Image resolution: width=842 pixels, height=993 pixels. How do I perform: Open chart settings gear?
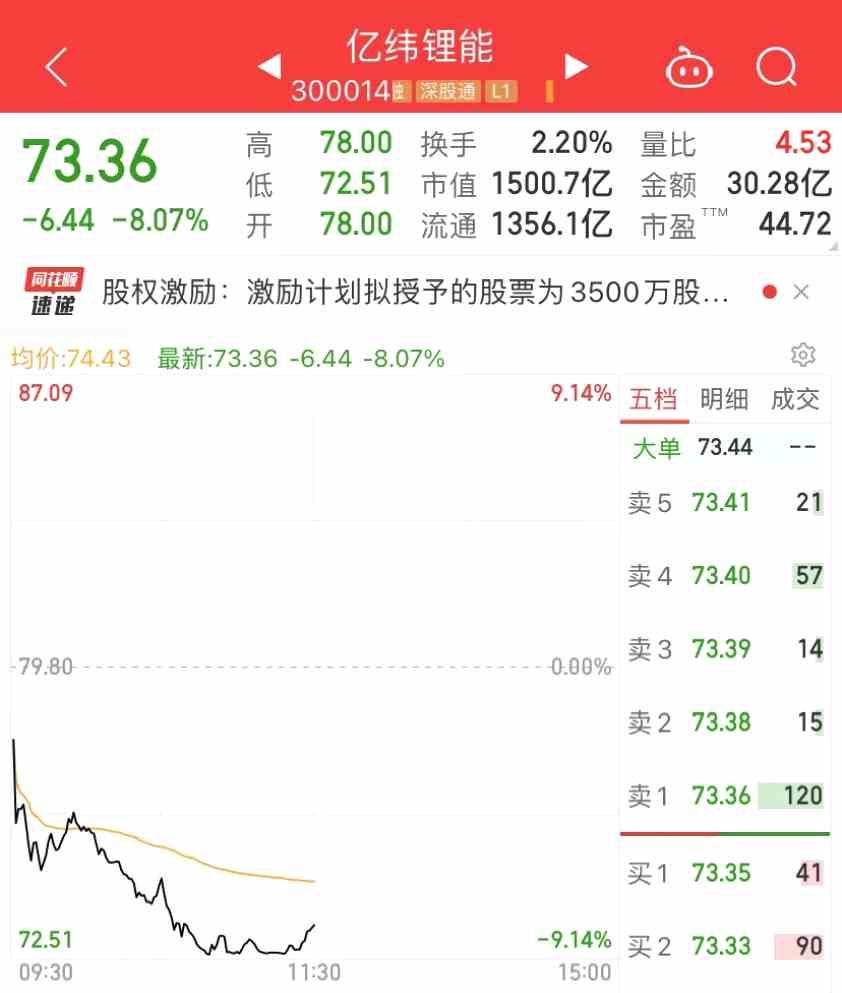(802, 355)
